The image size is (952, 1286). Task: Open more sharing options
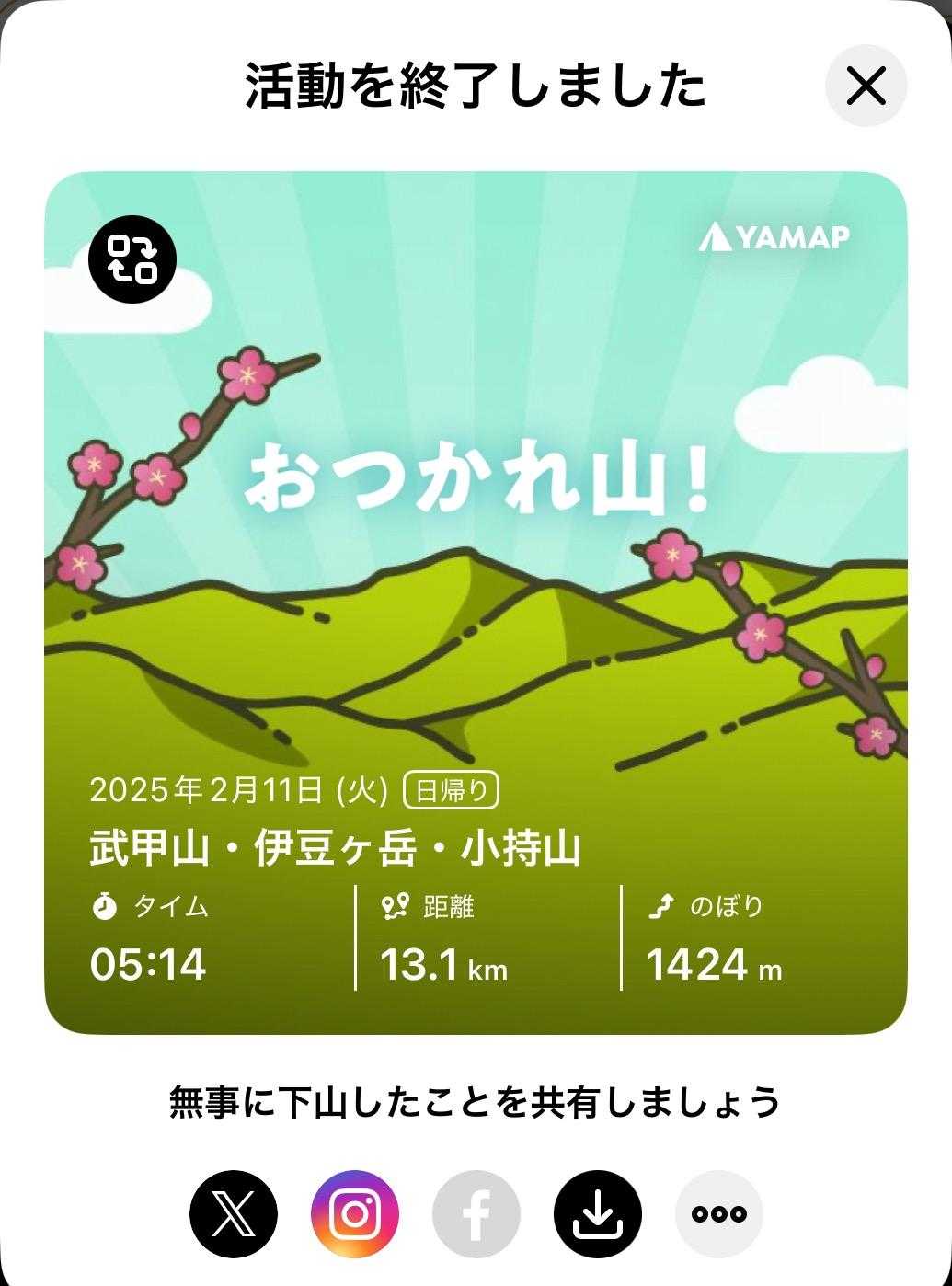pyautogui.click(x=719, y=1213)
